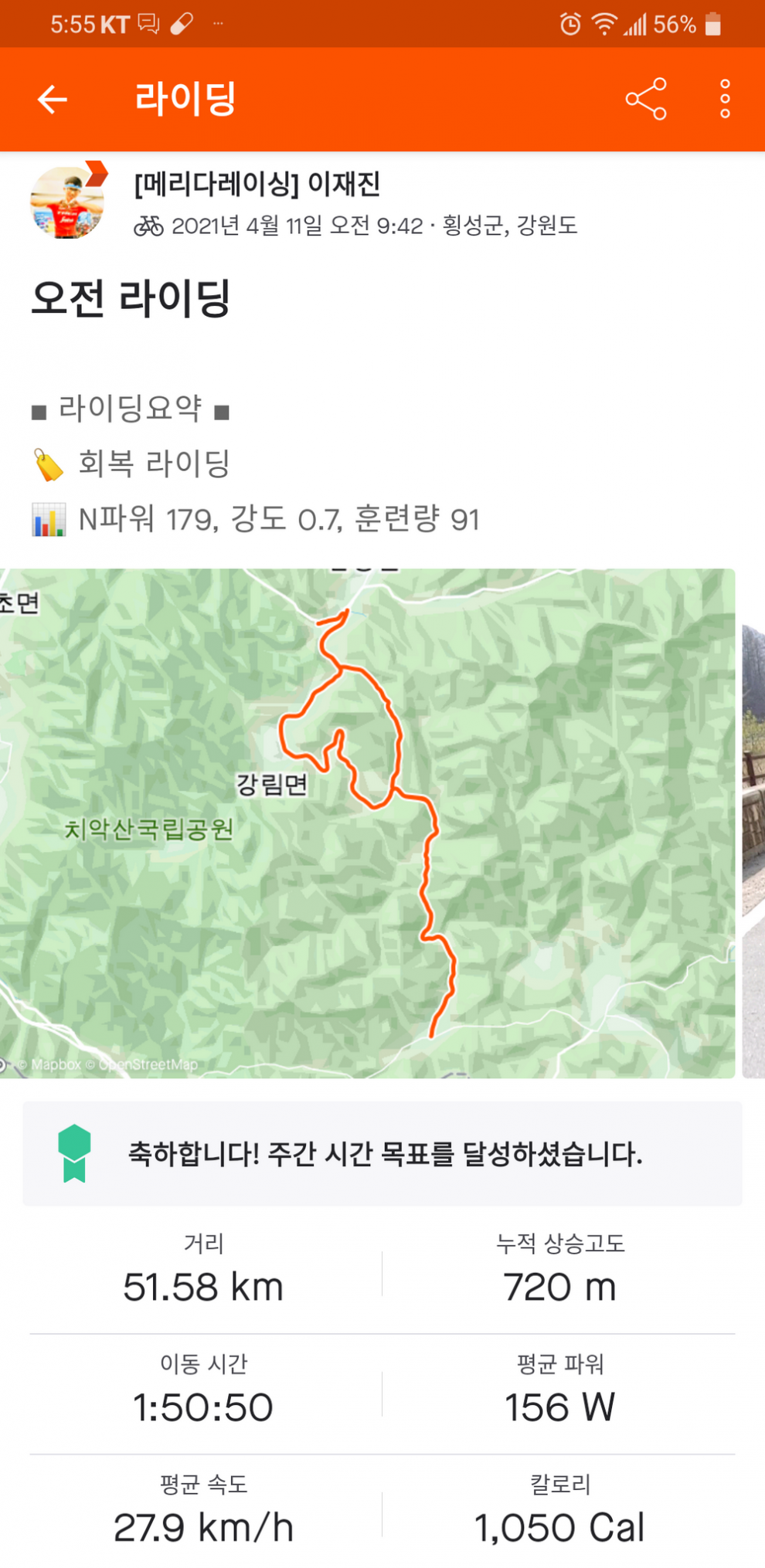The width and height of the screenshot is (765, 1568).
Task: Open the ride route map
Action: click(x=367, y=823)
